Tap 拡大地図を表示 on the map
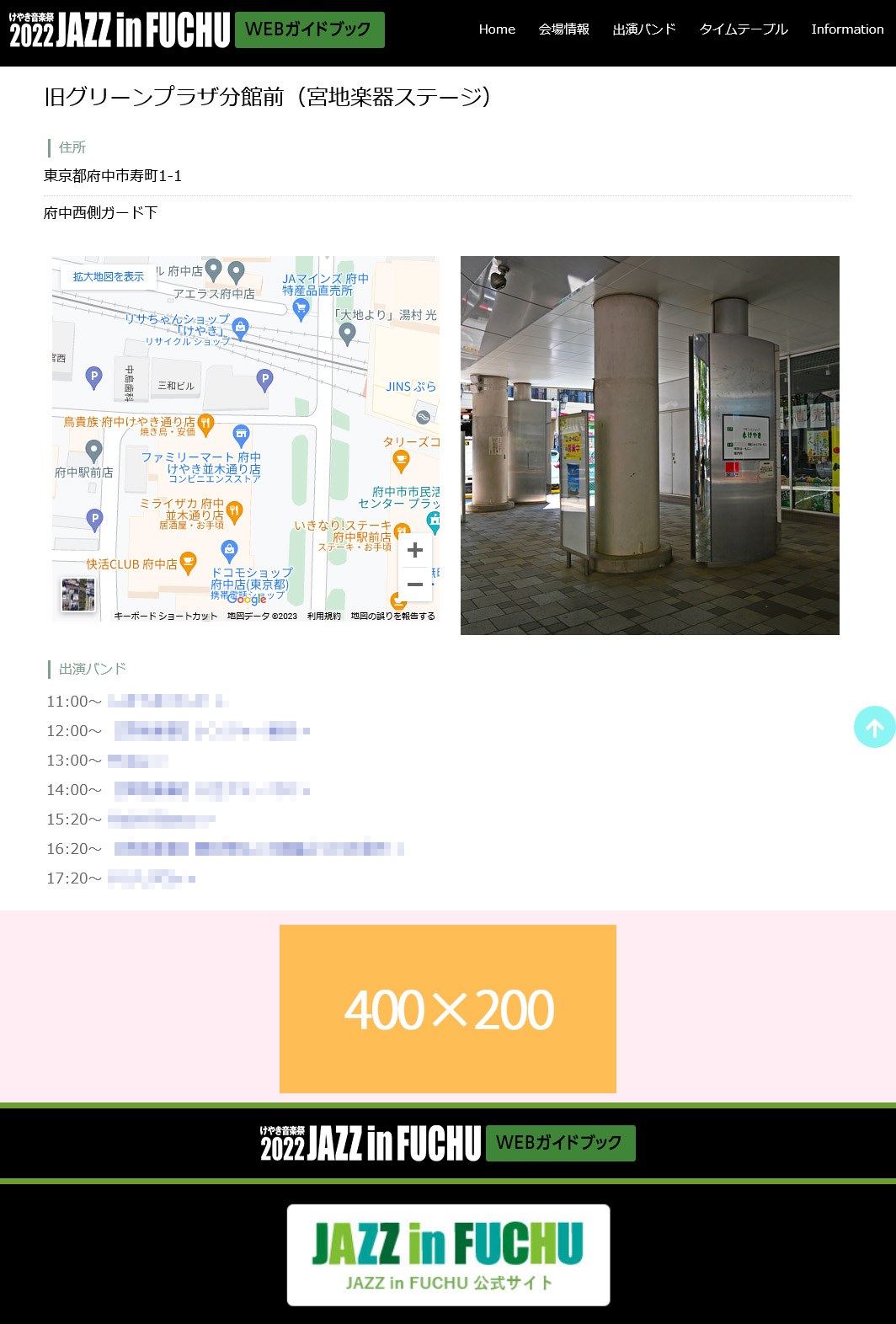 [x=108, y=276]
